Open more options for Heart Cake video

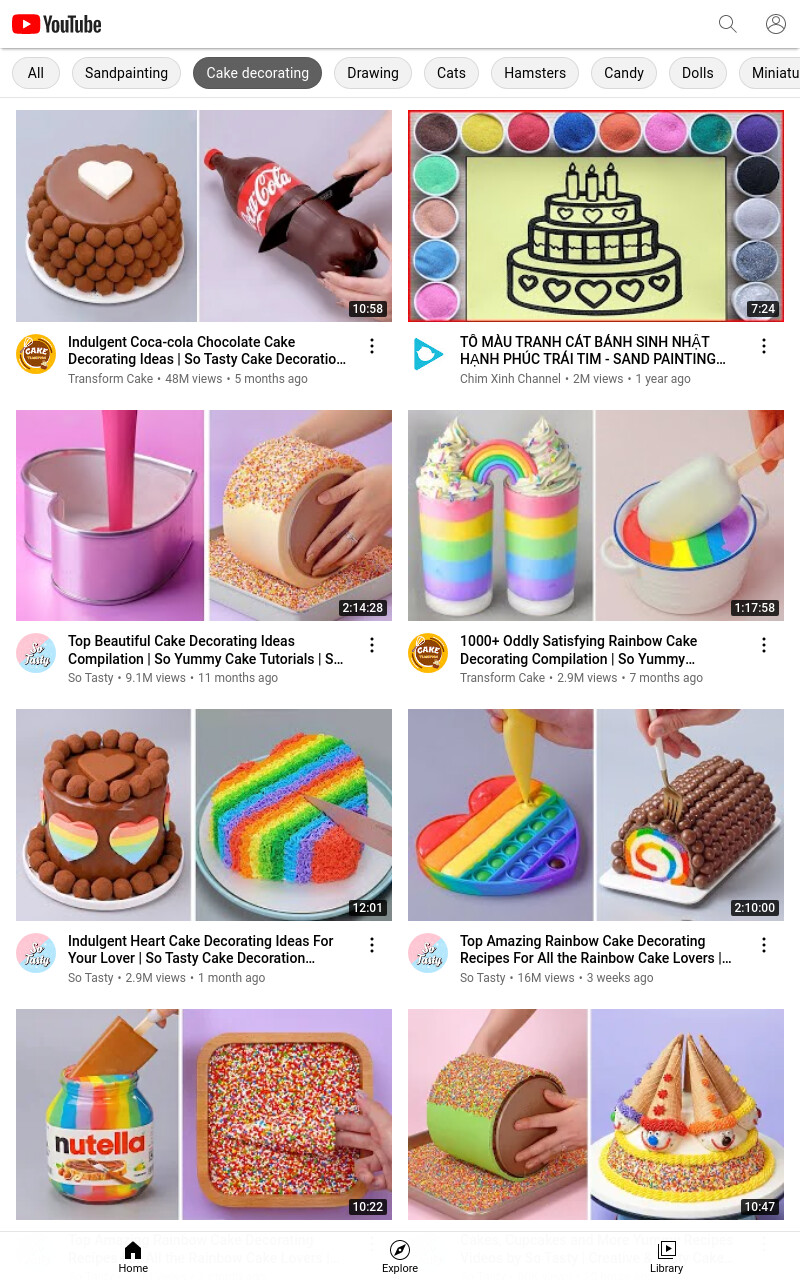pos(372,945)
